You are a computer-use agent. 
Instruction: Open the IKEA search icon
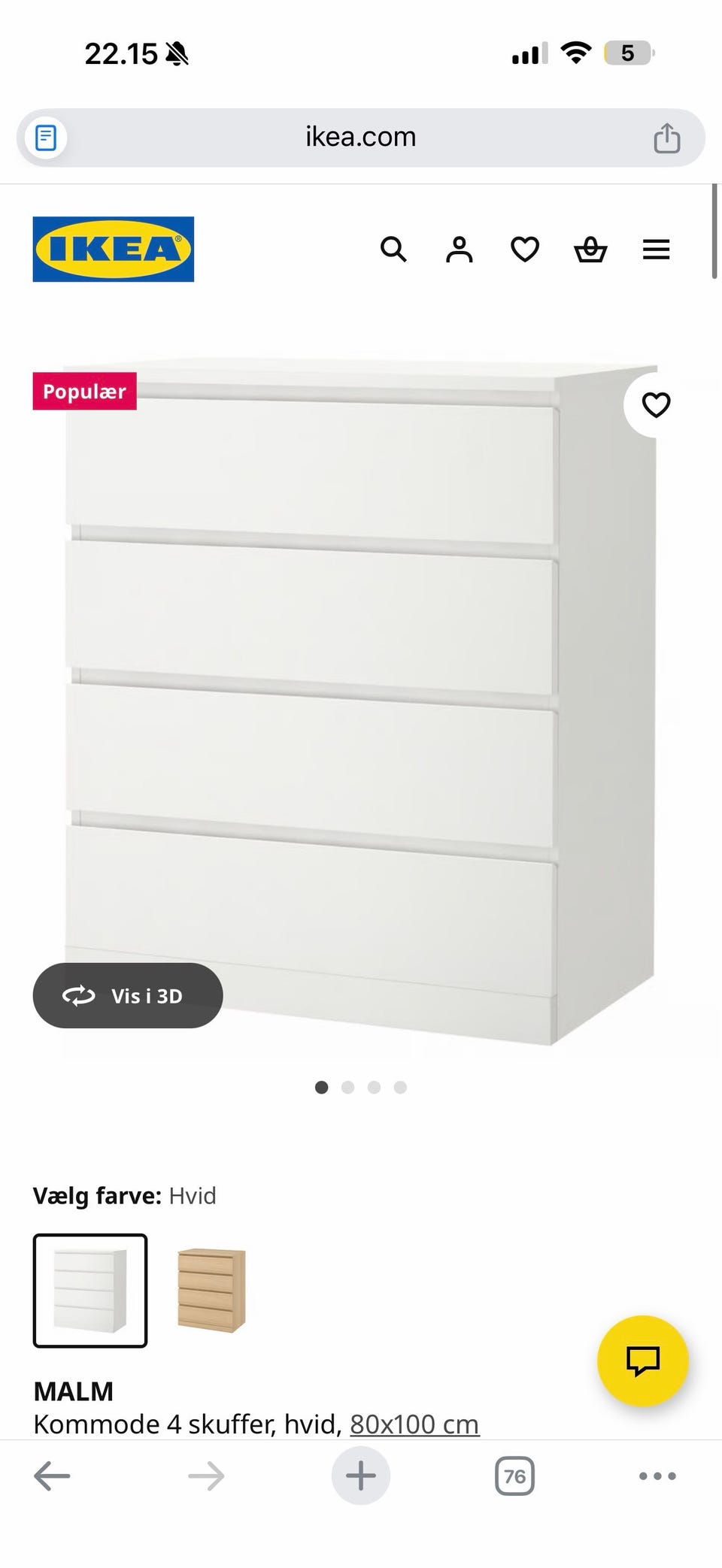[393, 249]
